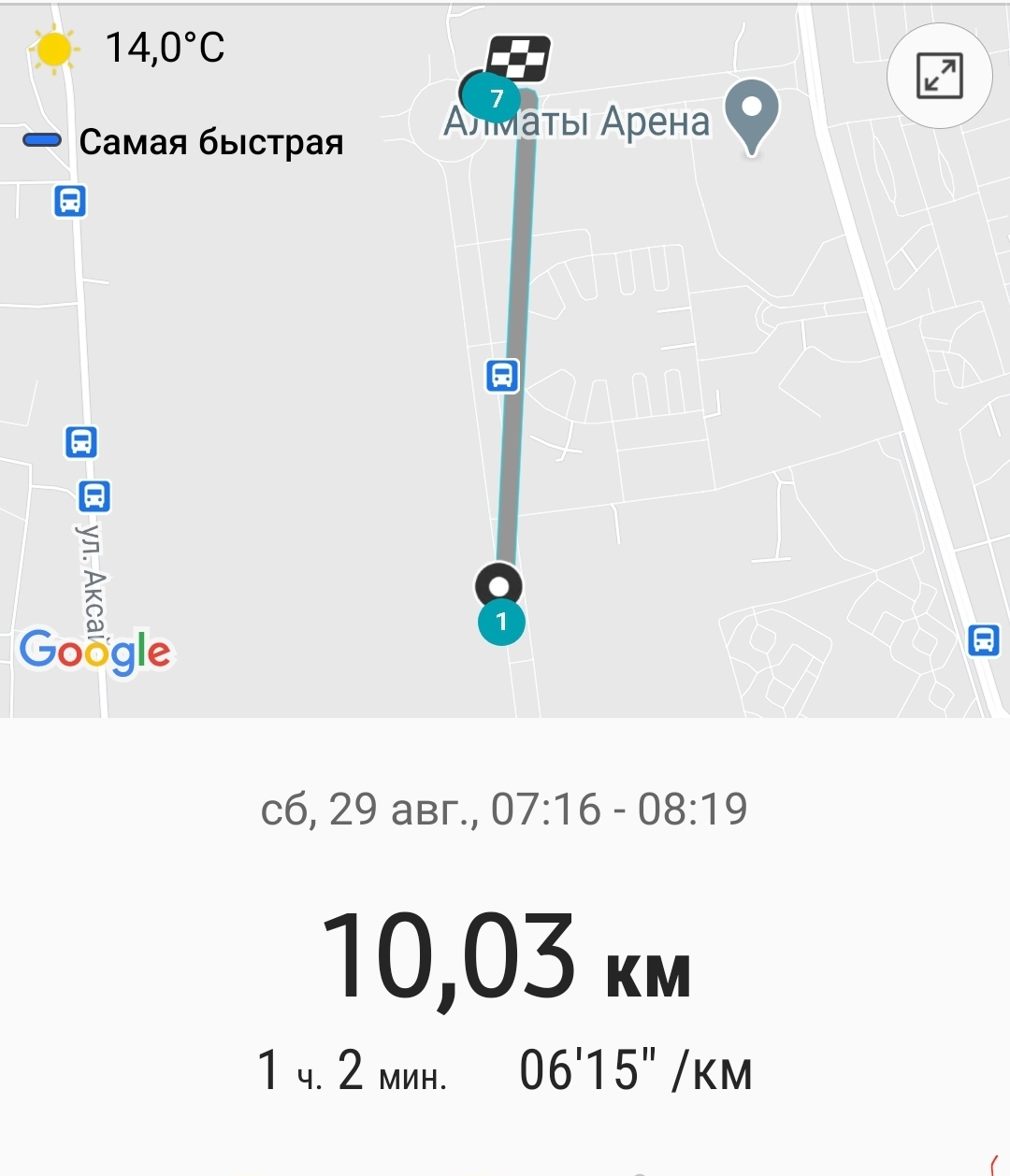Tap the Алматы Арена location pin
Image resolution: width=1010 pixels, height=1176 pixels.
[x=752, y=112]
